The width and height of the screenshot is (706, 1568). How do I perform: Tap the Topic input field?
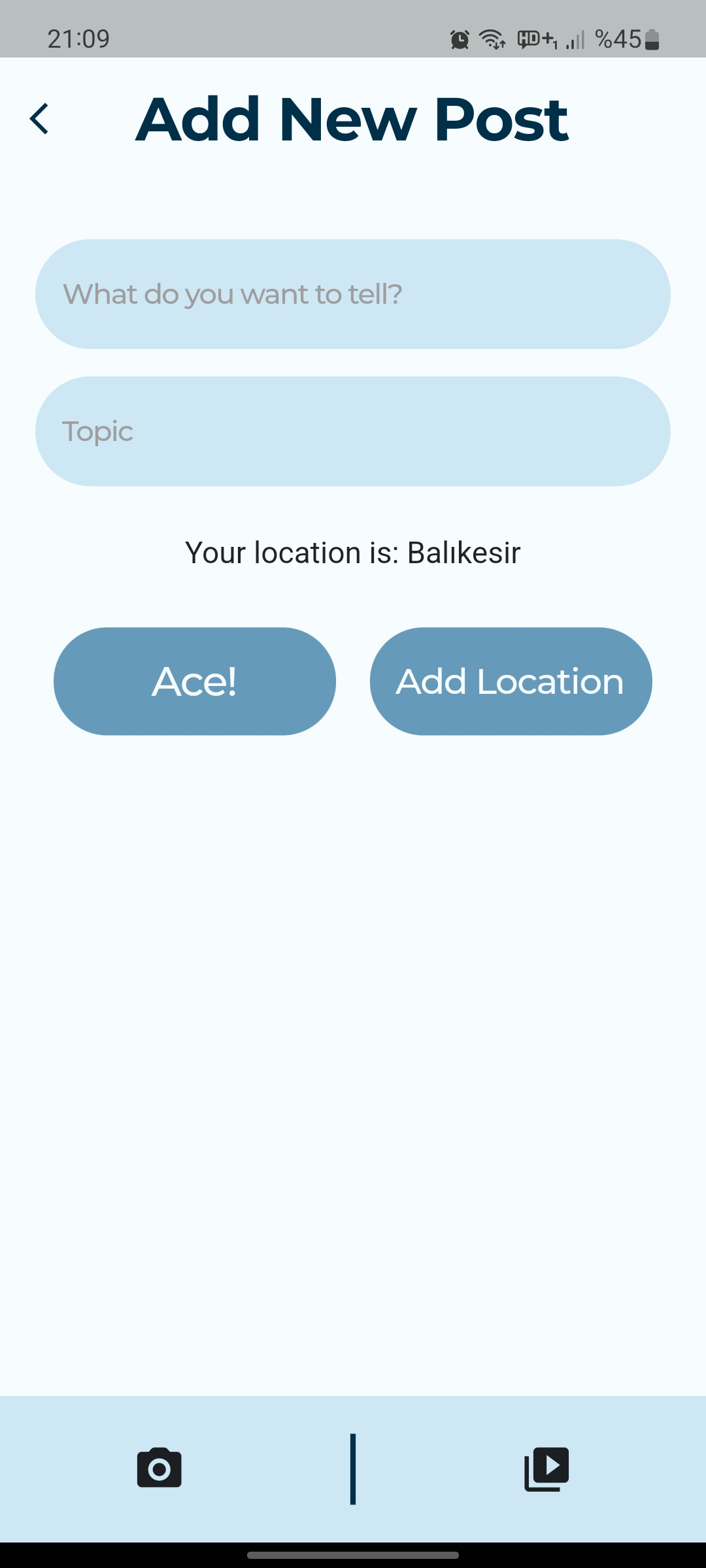pos(353,431)
